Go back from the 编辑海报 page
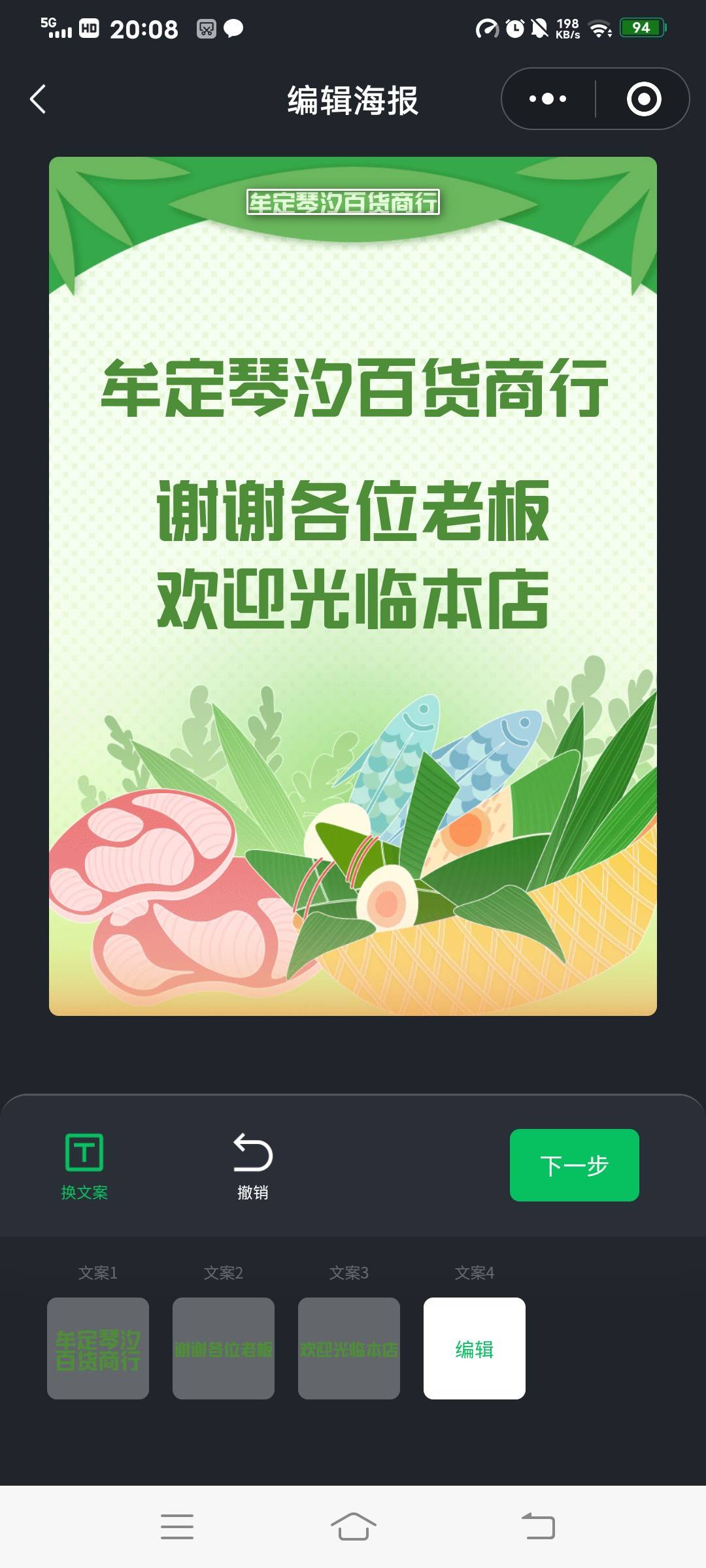Viewport: 706px width, 1568px height. tap(38, 99)
